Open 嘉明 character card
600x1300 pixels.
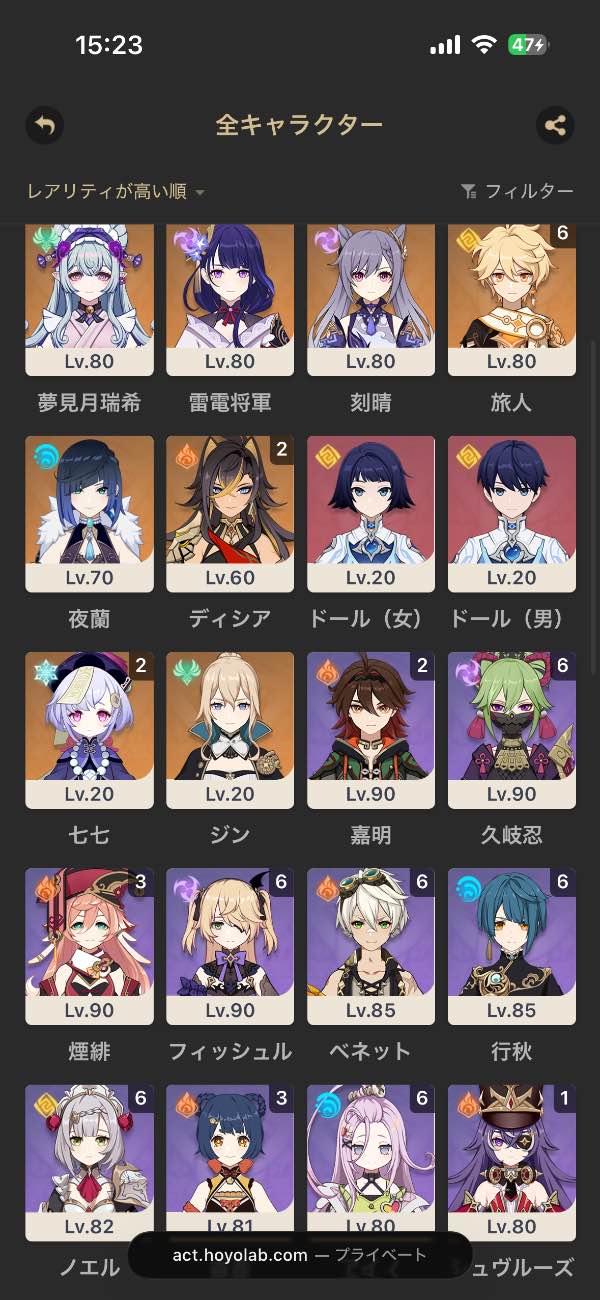[x=371, y=730]
